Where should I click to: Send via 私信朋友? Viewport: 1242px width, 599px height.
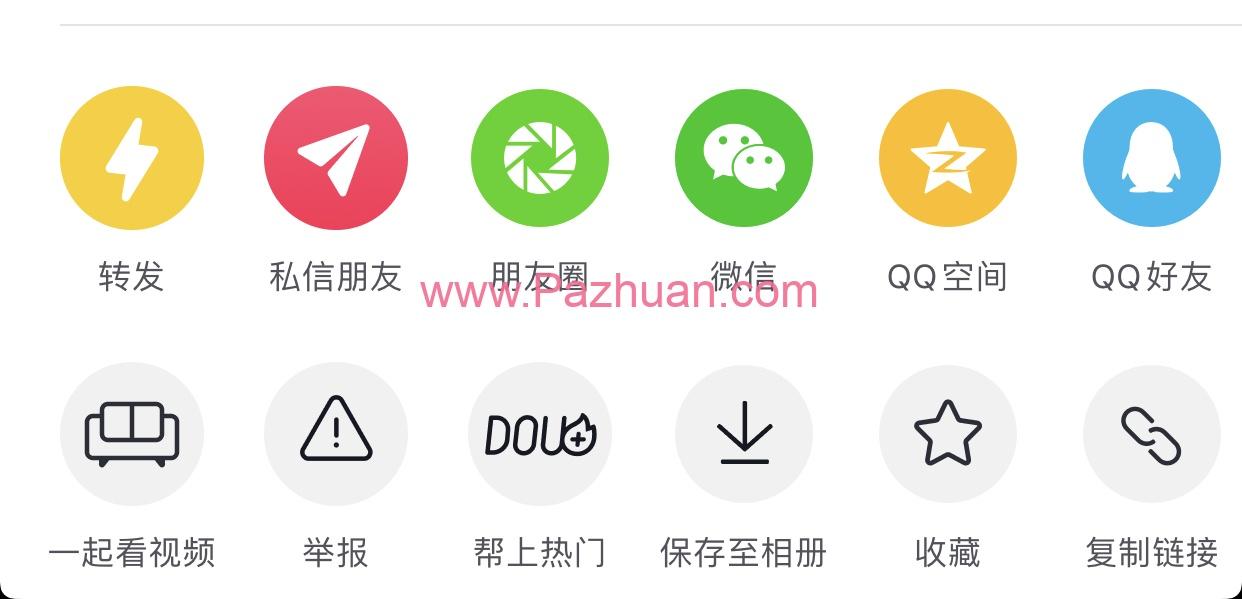(x=336, y=158)
